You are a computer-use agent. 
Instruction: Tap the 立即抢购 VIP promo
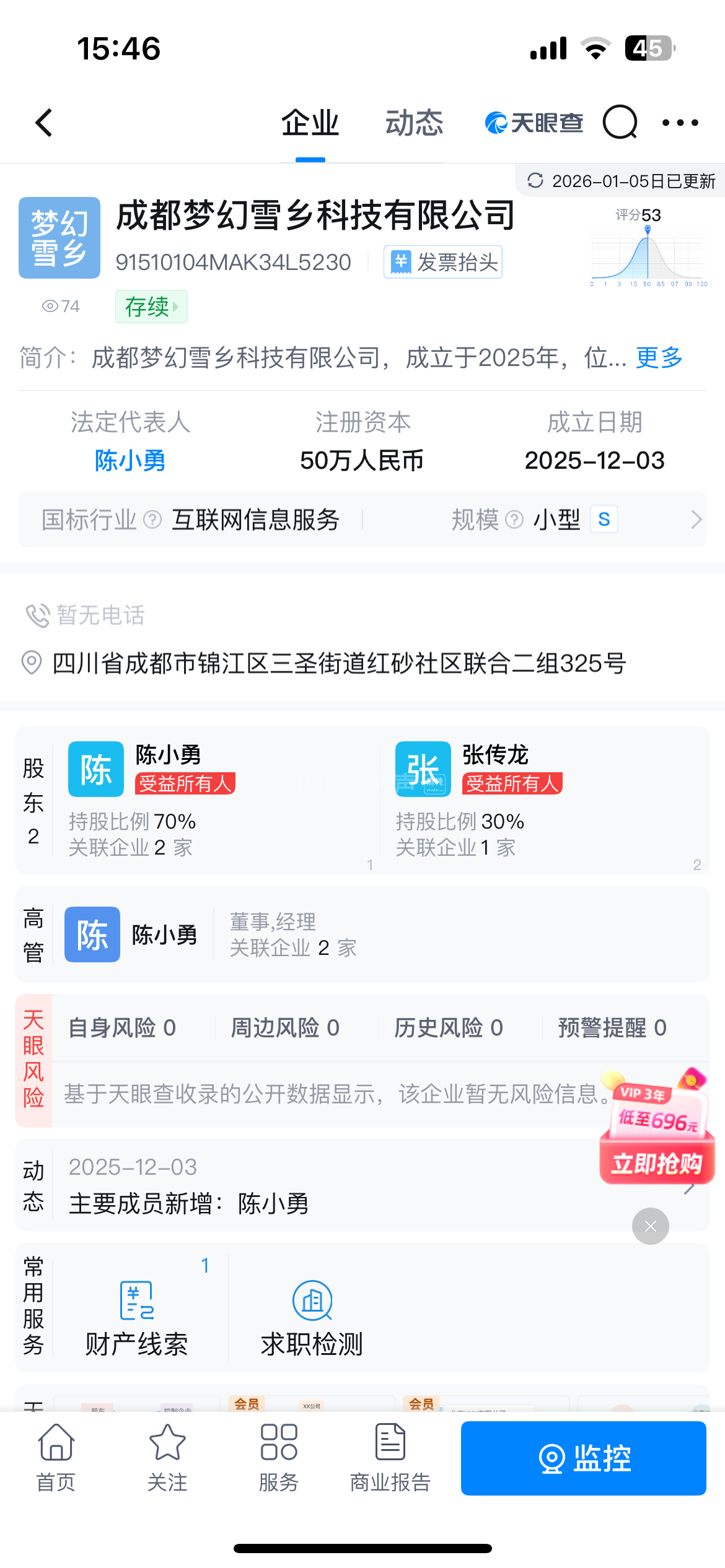pos(657,1163)
